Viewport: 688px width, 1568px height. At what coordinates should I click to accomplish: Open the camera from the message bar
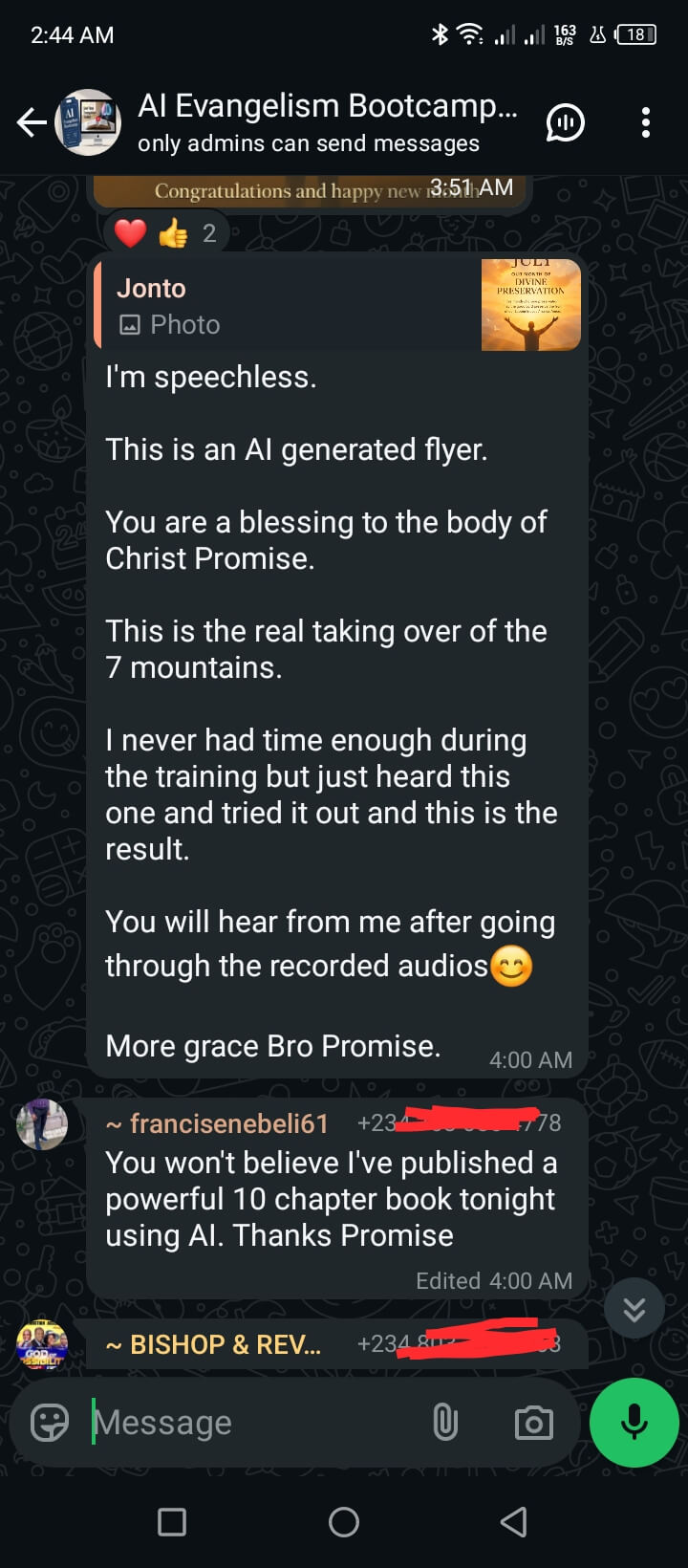[x=532, y=1422]
